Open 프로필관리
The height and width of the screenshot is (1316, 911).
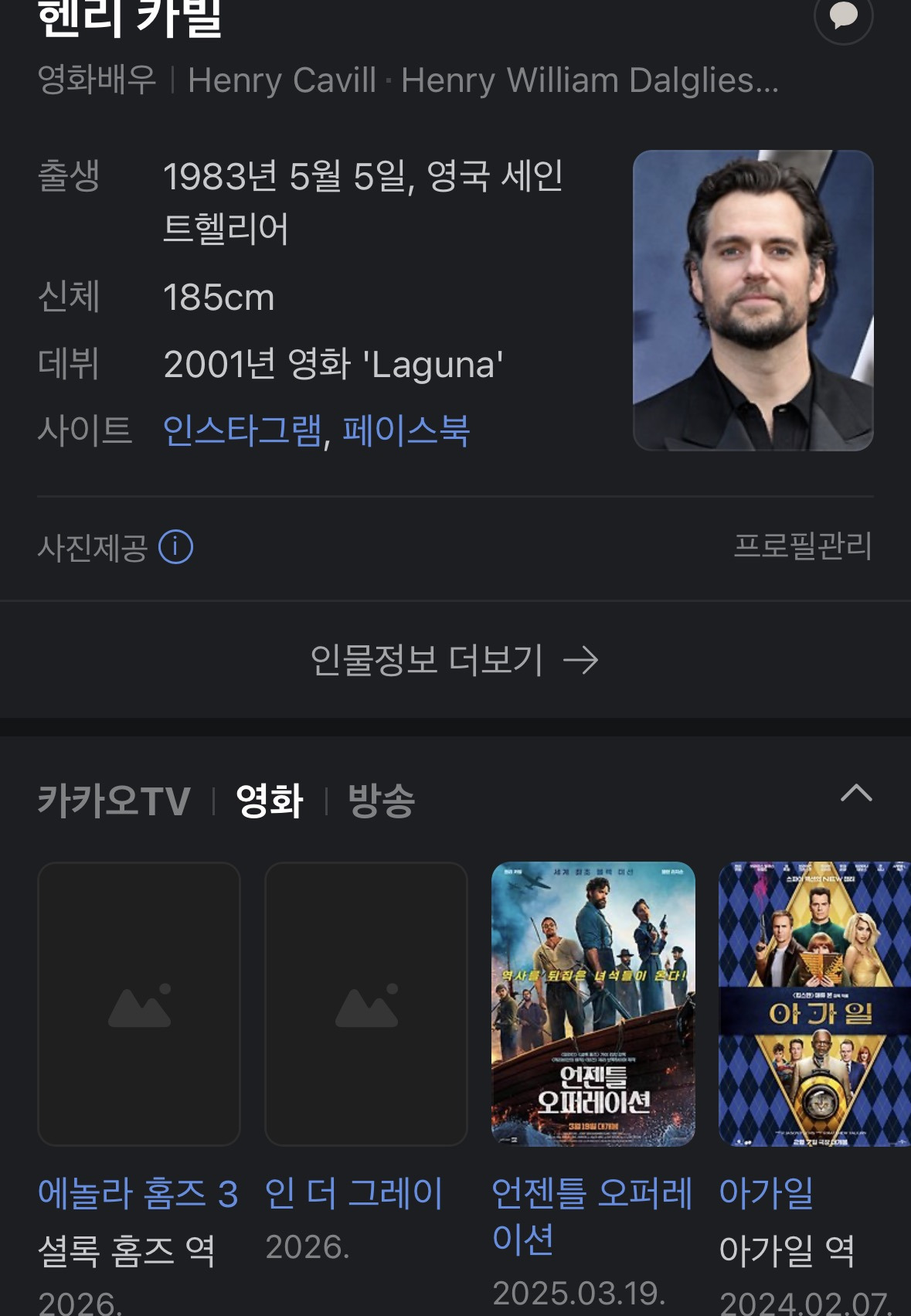(802, 546)
